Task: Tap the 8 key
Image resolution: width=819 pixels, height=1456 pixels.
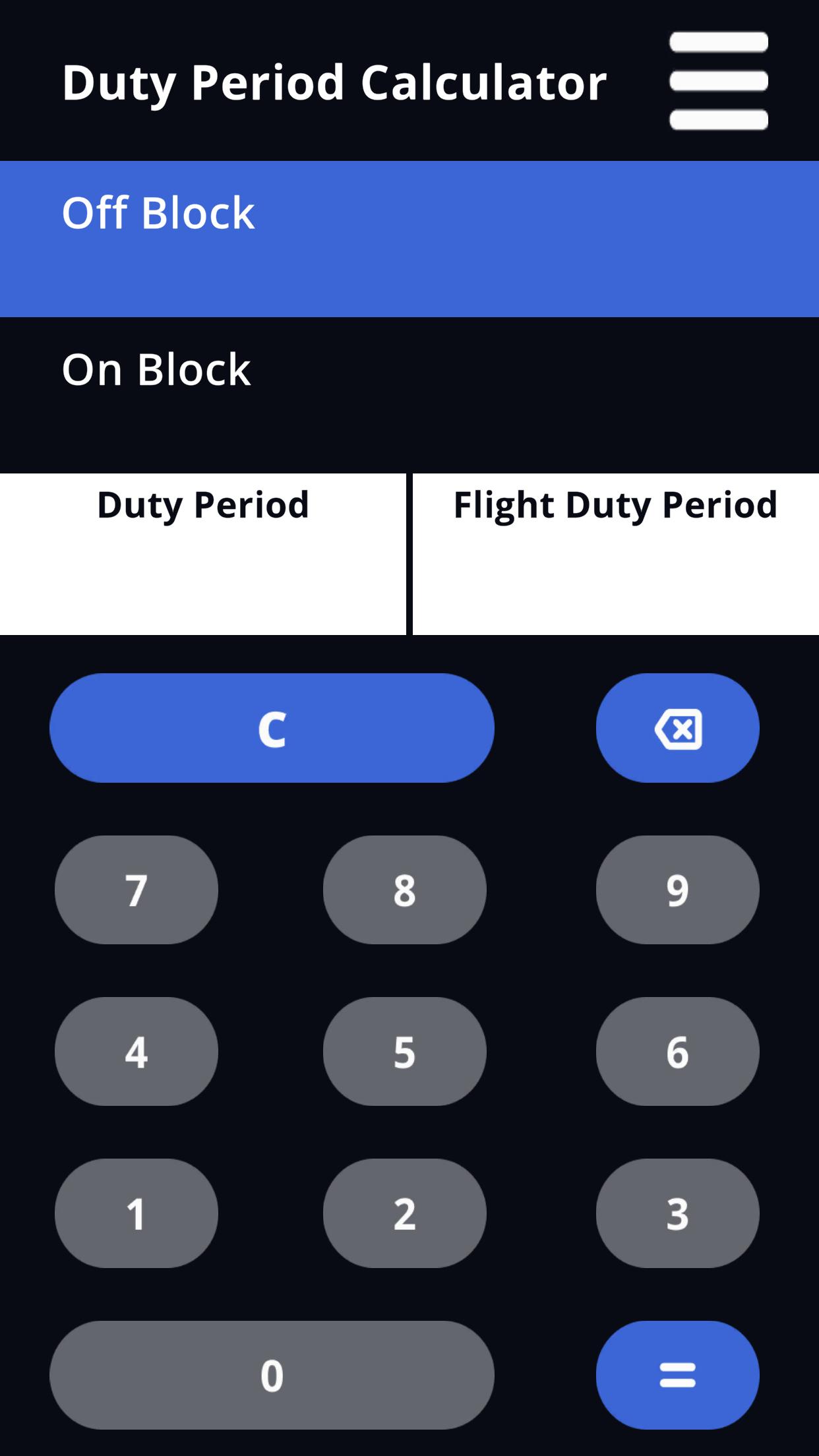Action: click(x=404, y=890)
